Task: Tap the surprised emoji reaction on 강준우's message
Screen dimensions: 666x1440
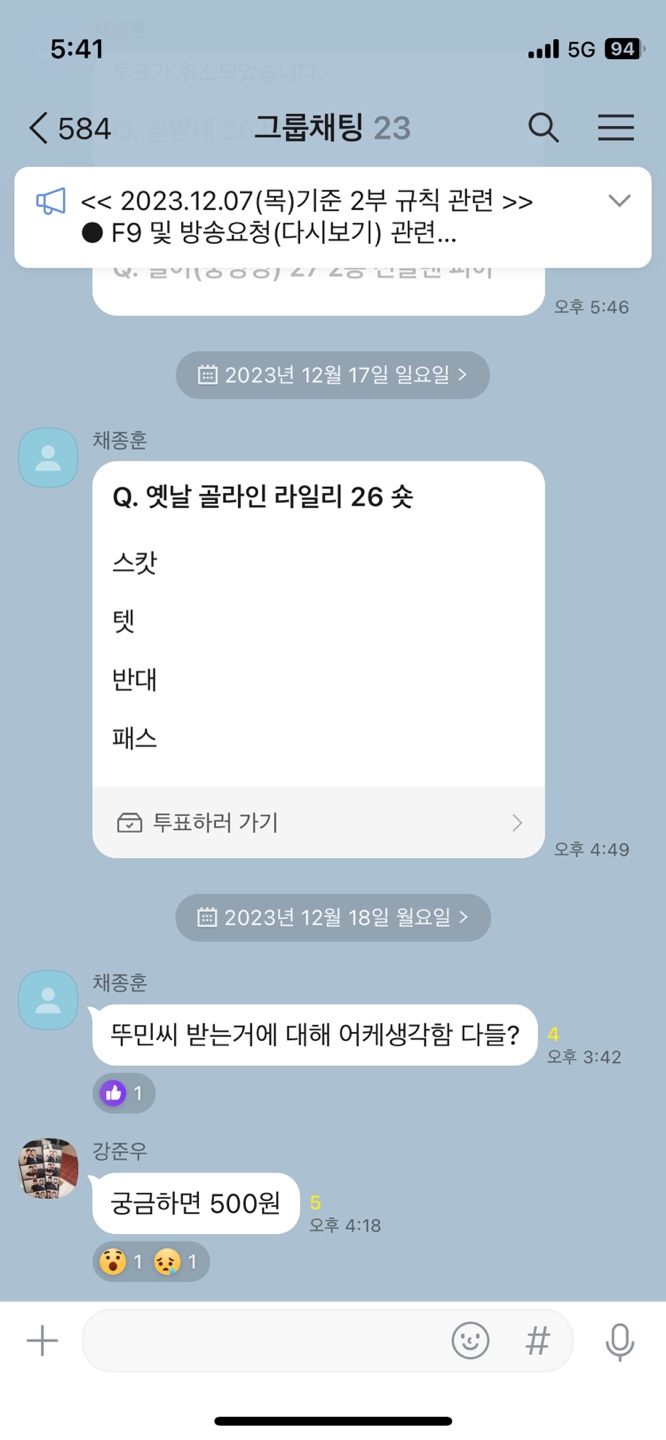Action: (x=123, y=1262)
